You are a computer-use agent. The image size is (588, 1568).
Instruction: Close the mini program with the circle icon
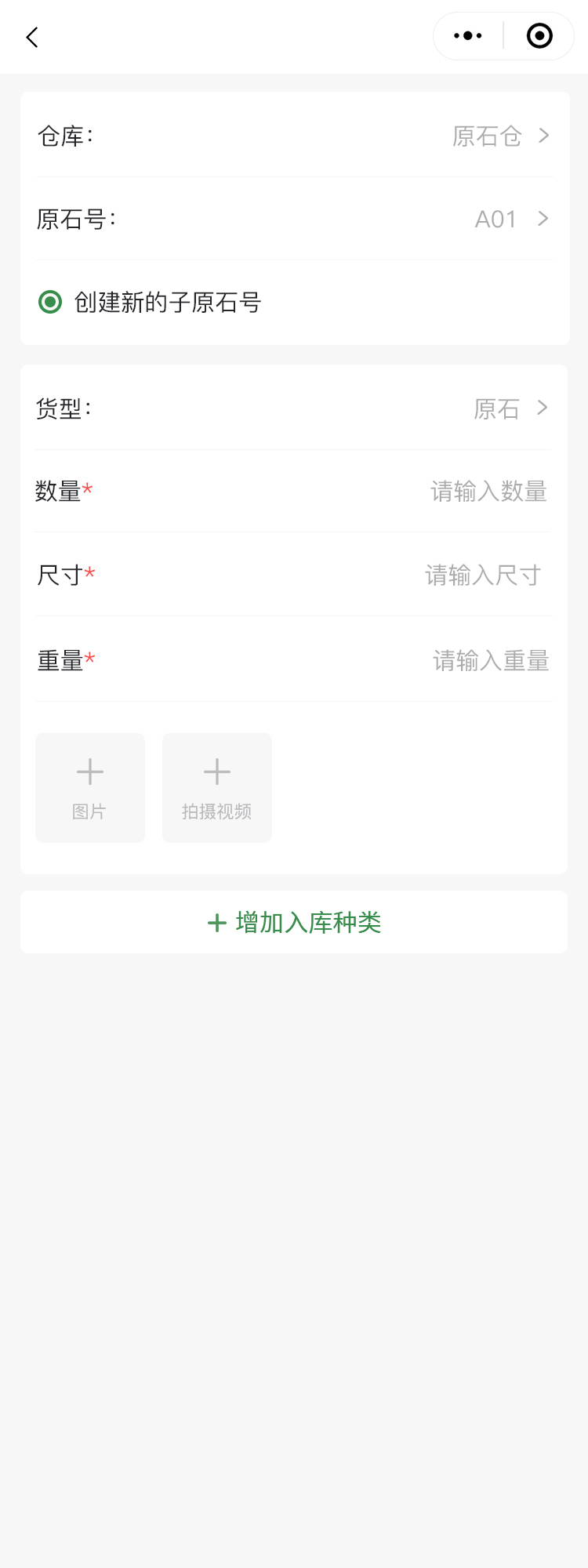539,36
